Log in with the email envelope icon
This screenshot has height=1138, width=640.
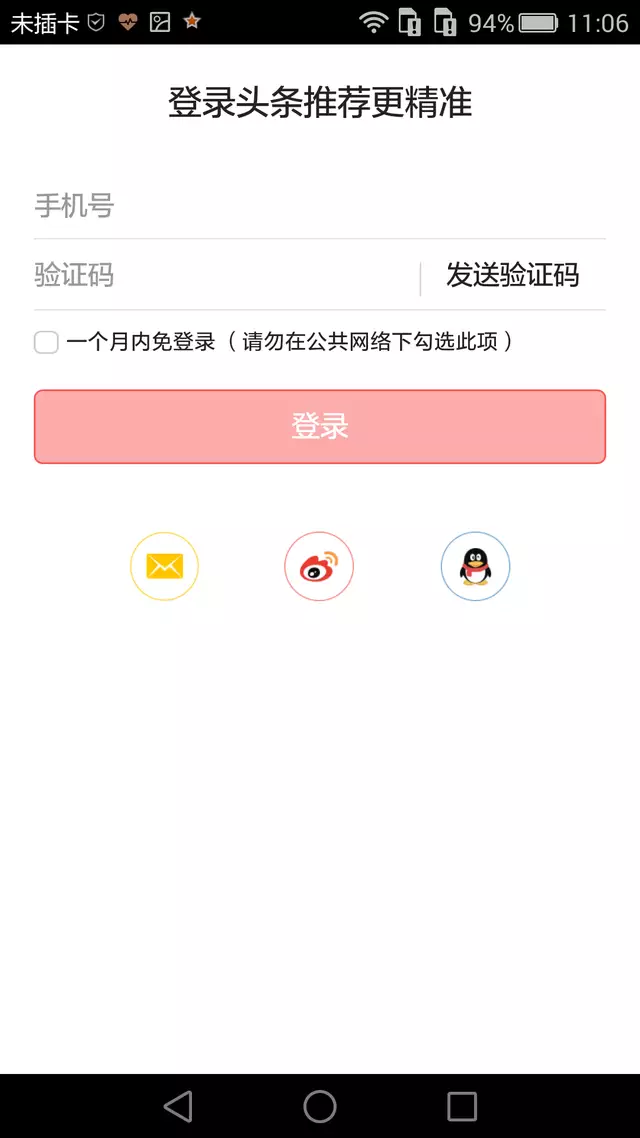click(x=164, y=566)
